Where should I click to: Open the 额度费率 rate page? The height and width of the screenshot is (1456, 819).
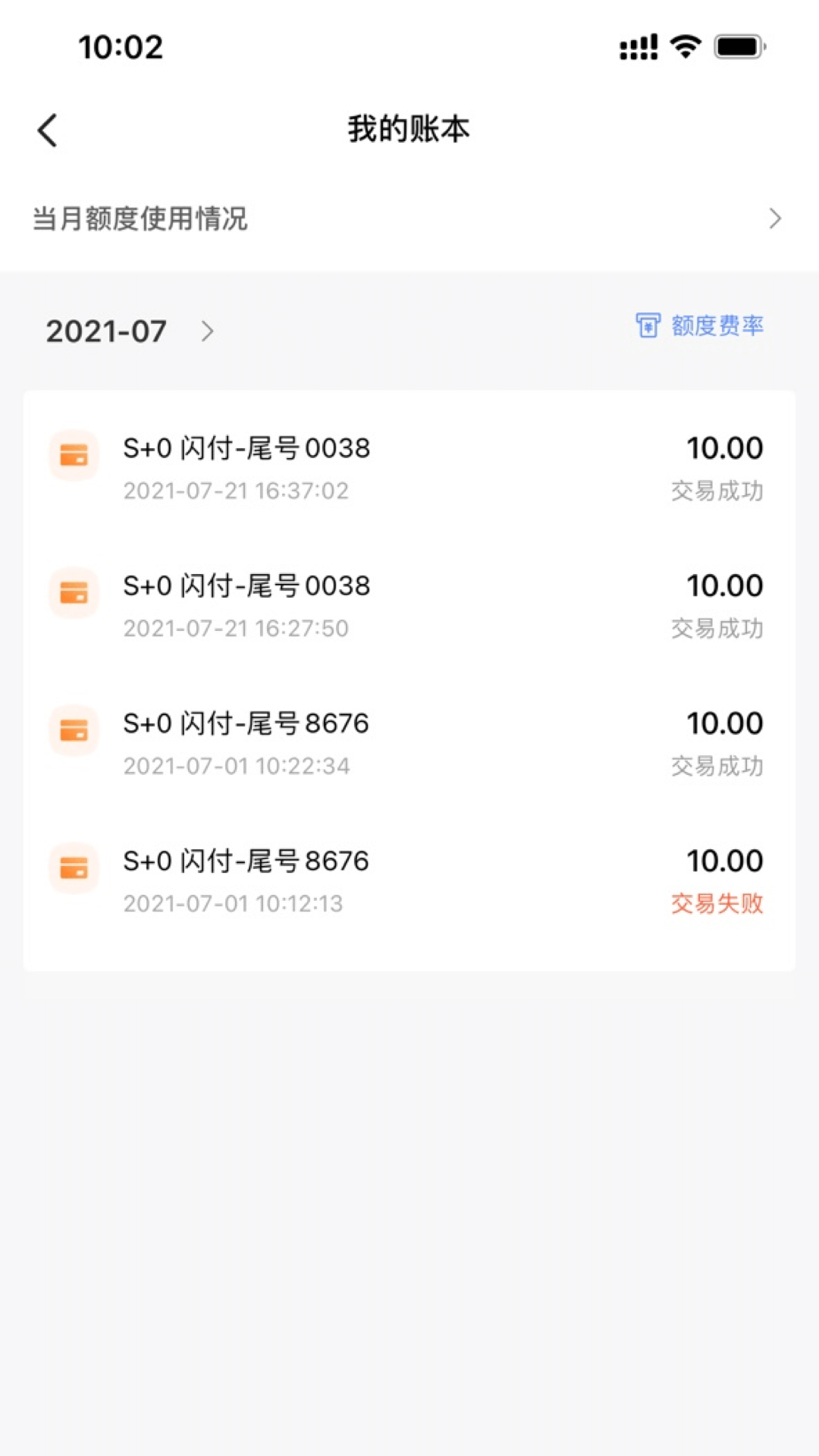point(716,326)
